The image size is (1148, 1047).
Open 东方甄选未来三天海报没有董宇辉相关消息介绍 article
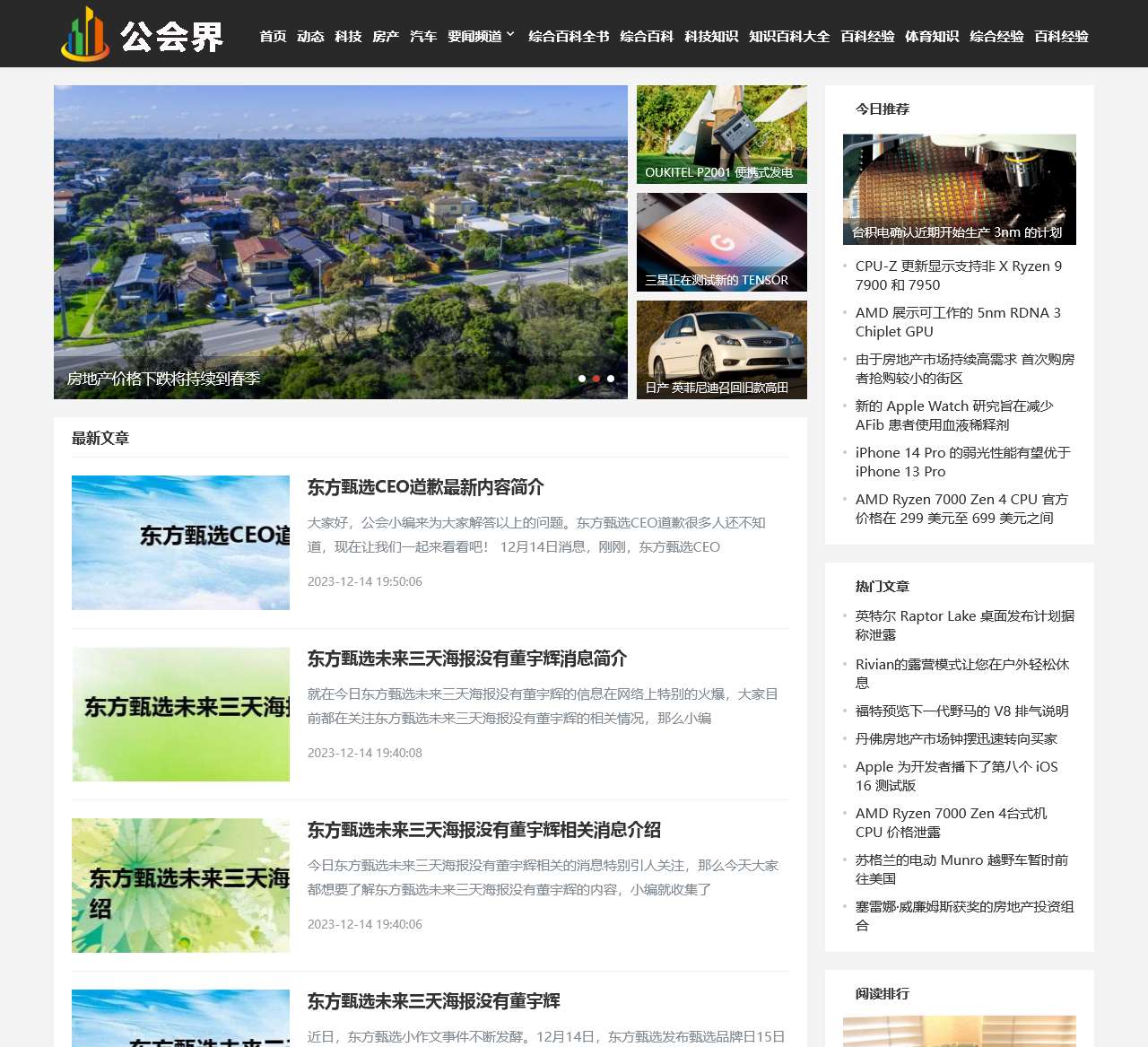483,830
